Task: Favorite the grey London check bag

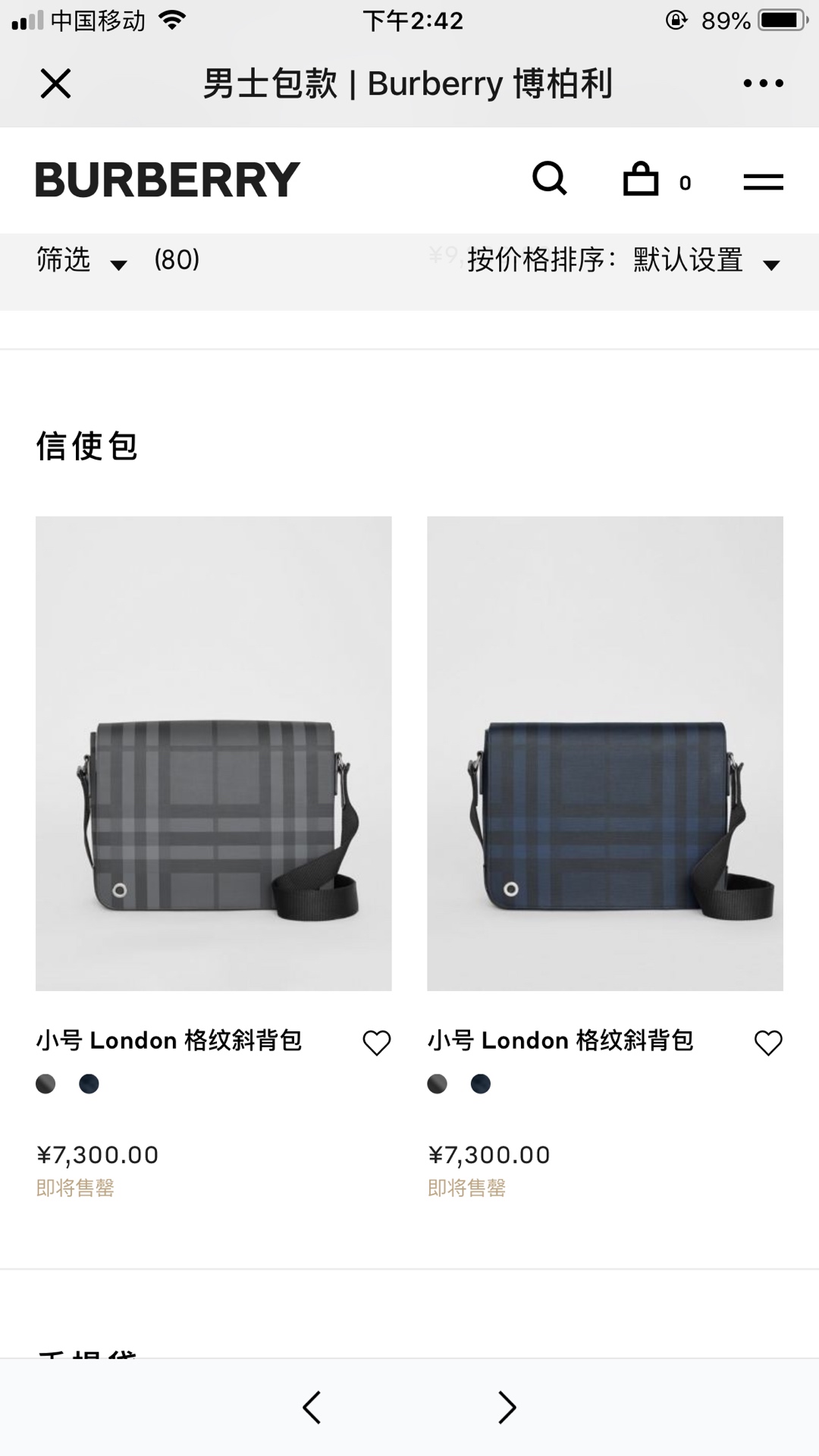Action: point(376,1043)
